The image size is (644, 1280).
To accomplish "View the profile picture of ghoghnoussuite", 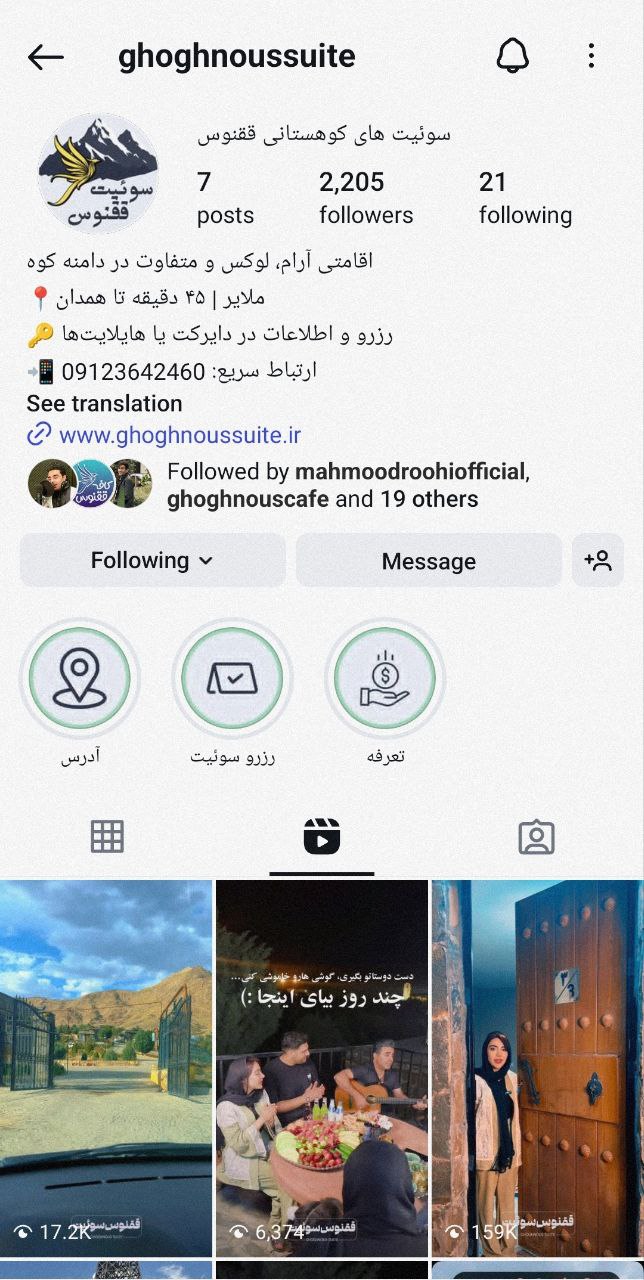I will pos(97,175).
